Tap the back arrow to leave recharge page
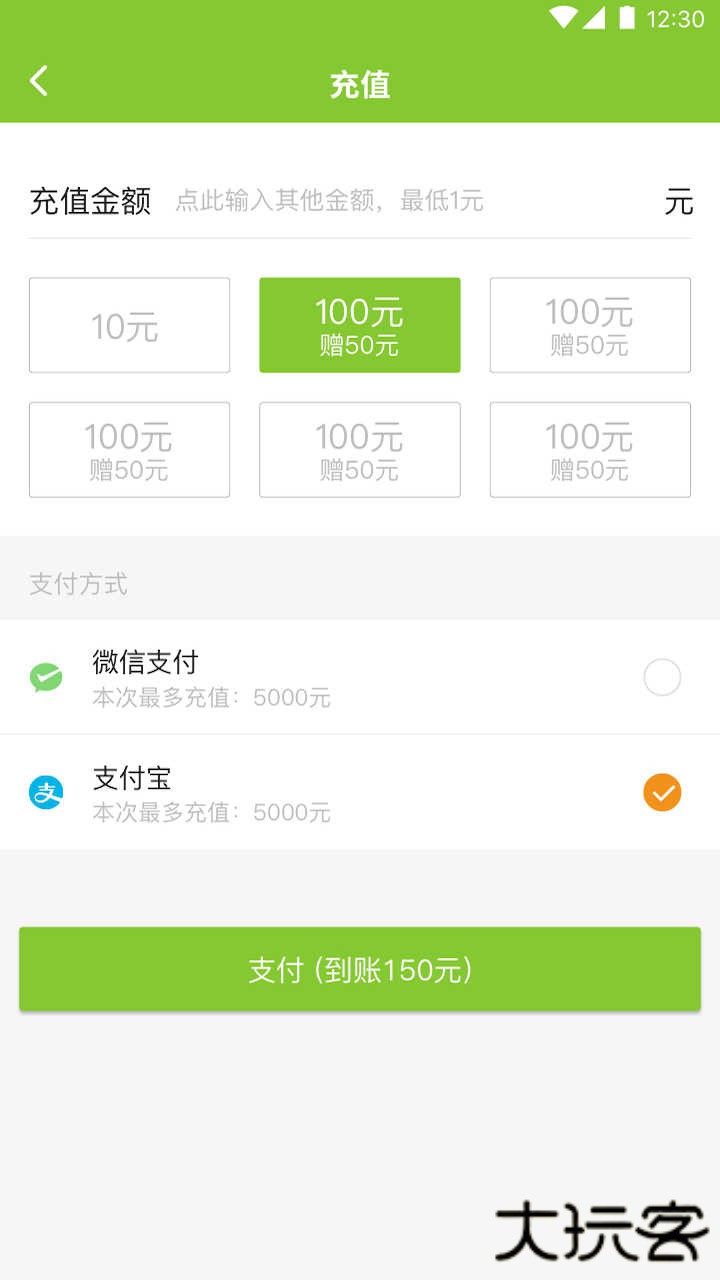Image resolution: width=720 pixels, height=1280 pixels. [x=39, y=81]
